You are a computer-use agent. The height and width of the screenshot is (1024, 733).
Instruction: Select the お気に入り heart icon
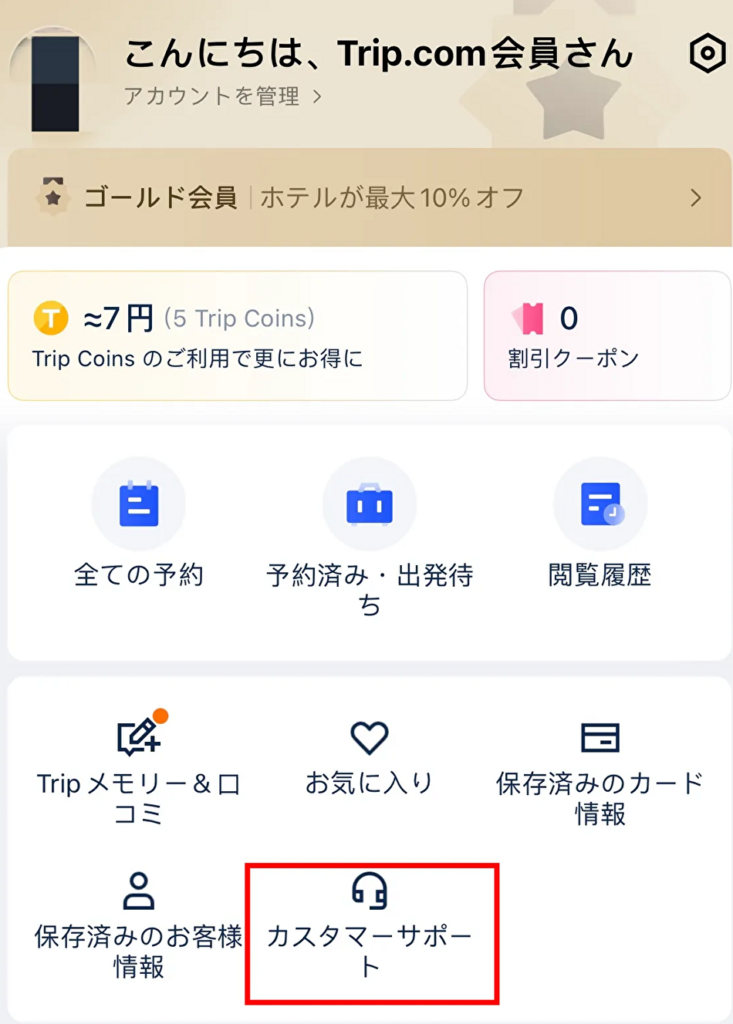[x=369, y=737]
